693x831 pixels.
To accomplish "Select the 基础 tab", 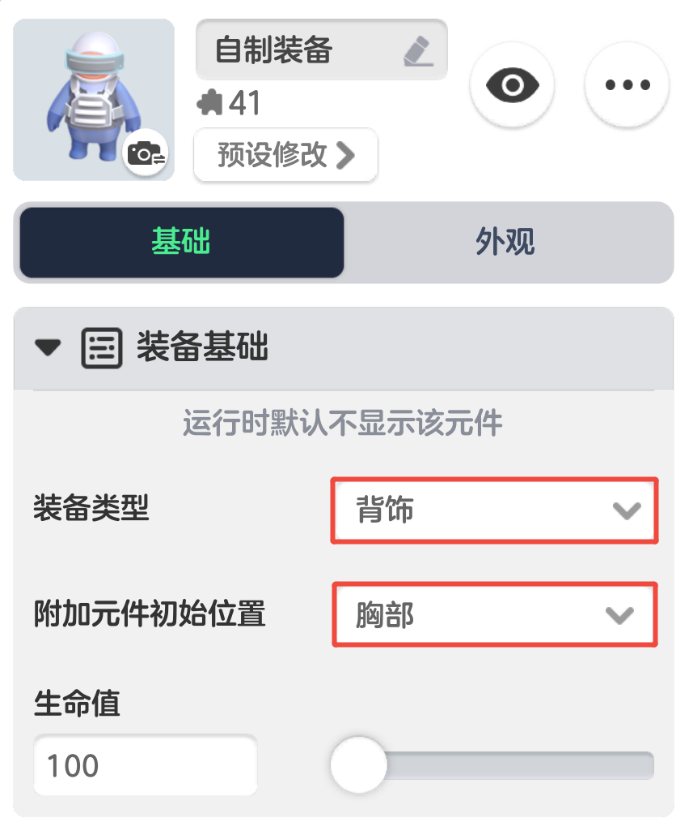I will click(x=181, y=242).
